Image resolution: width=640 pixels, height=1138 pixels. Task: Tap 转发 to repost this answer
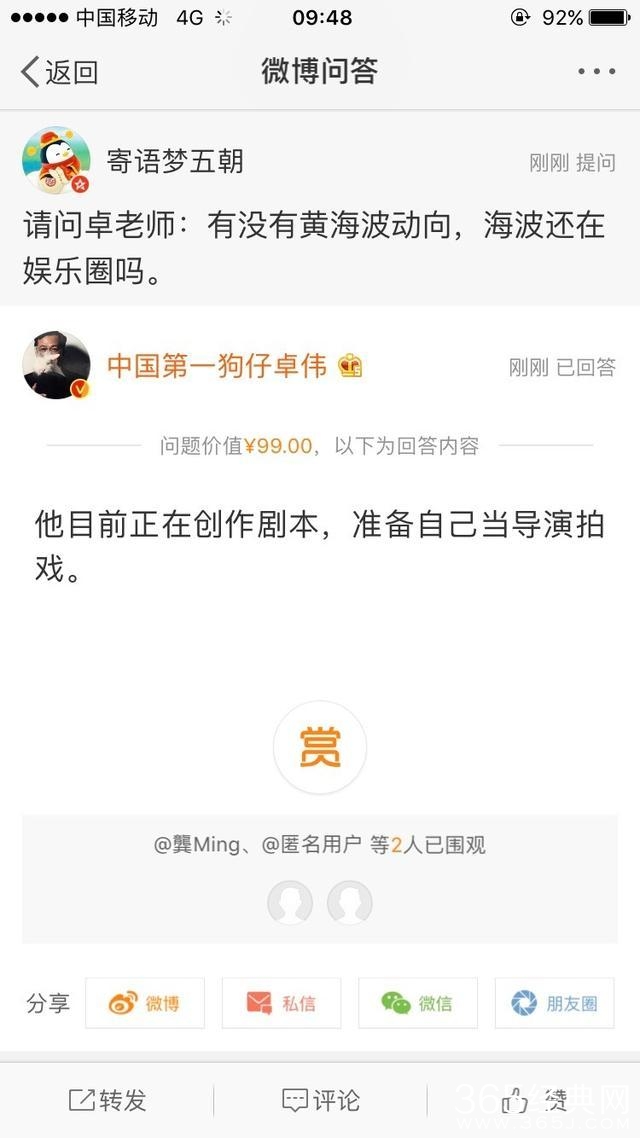[107, 1100]
